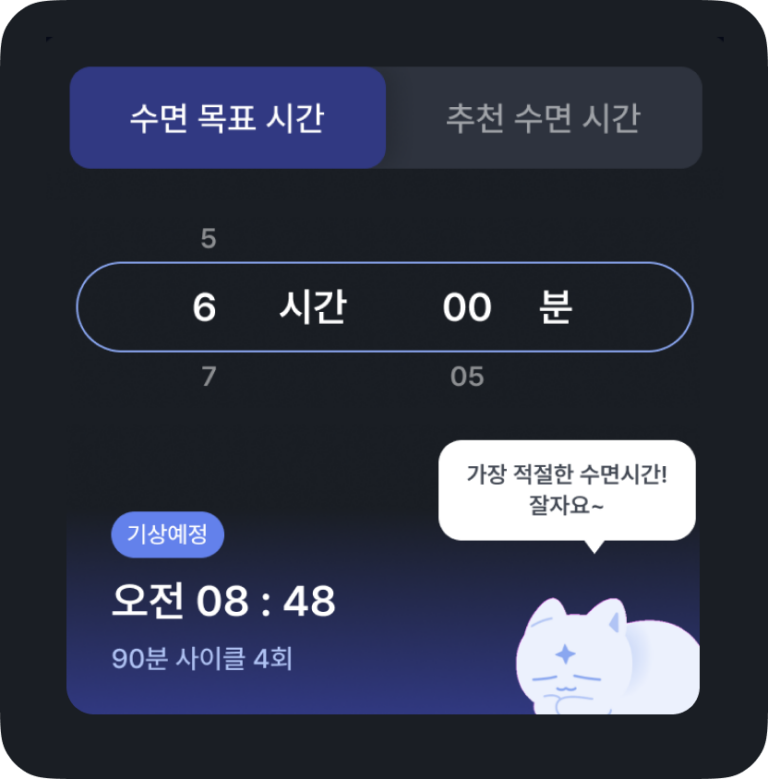Screen dimensions: 768x779
Task: Select 5 in the hour picker
Action: [208, 239]
